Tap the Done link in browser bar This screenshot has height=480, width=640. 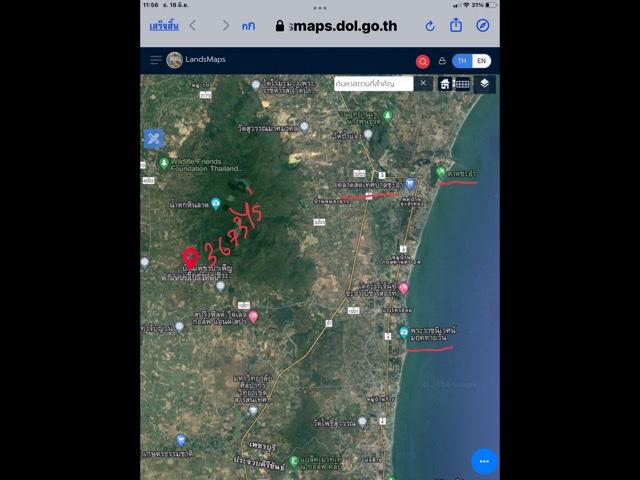coord(163,26)
